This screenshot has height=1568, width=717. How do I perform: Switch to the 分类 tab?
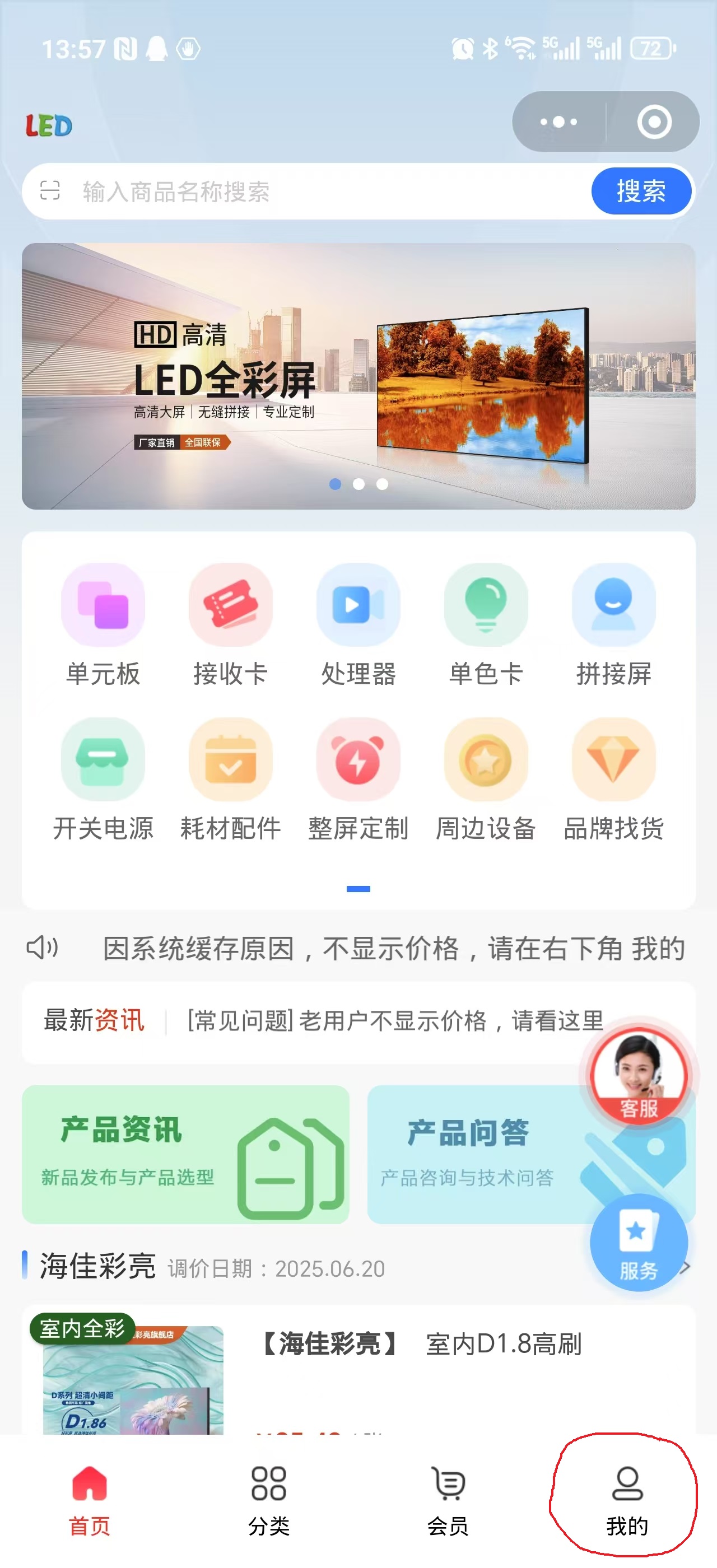click(268, 1500)
